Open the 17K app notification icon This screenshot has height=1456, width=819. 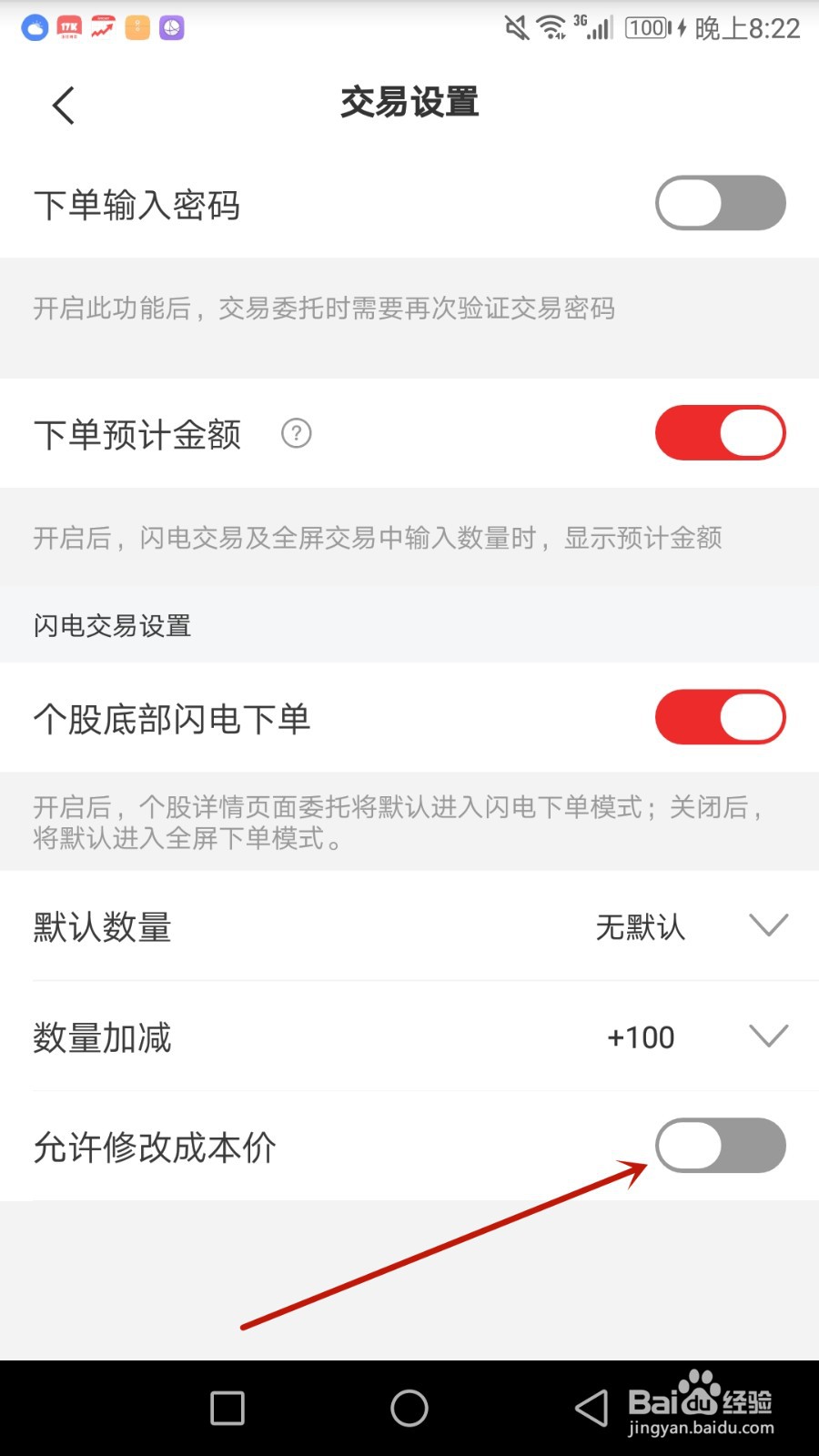tap(68, 26)
